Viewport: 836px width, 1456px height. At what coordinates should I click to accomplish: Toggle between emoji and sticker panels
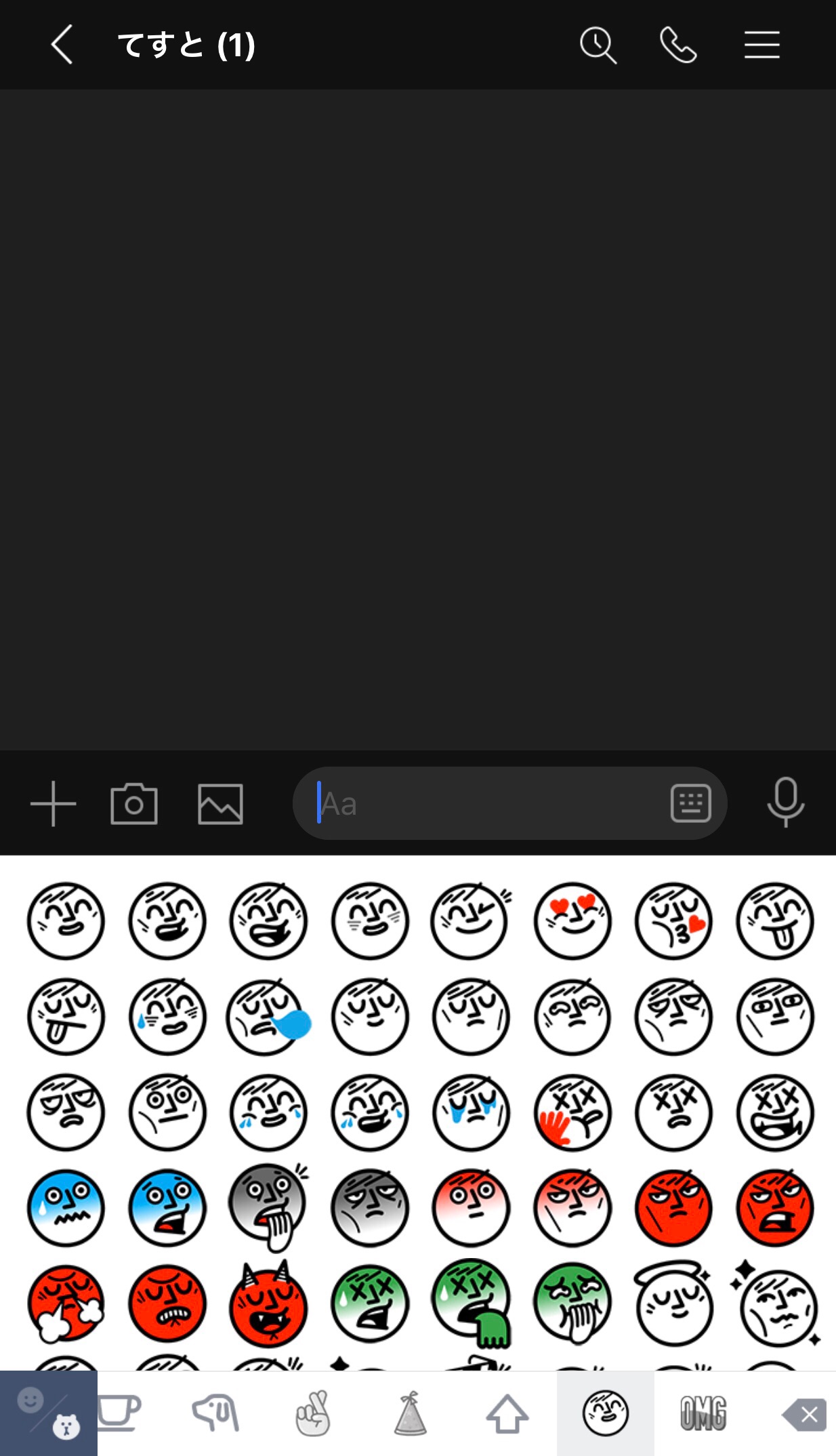pos(48,1414)
